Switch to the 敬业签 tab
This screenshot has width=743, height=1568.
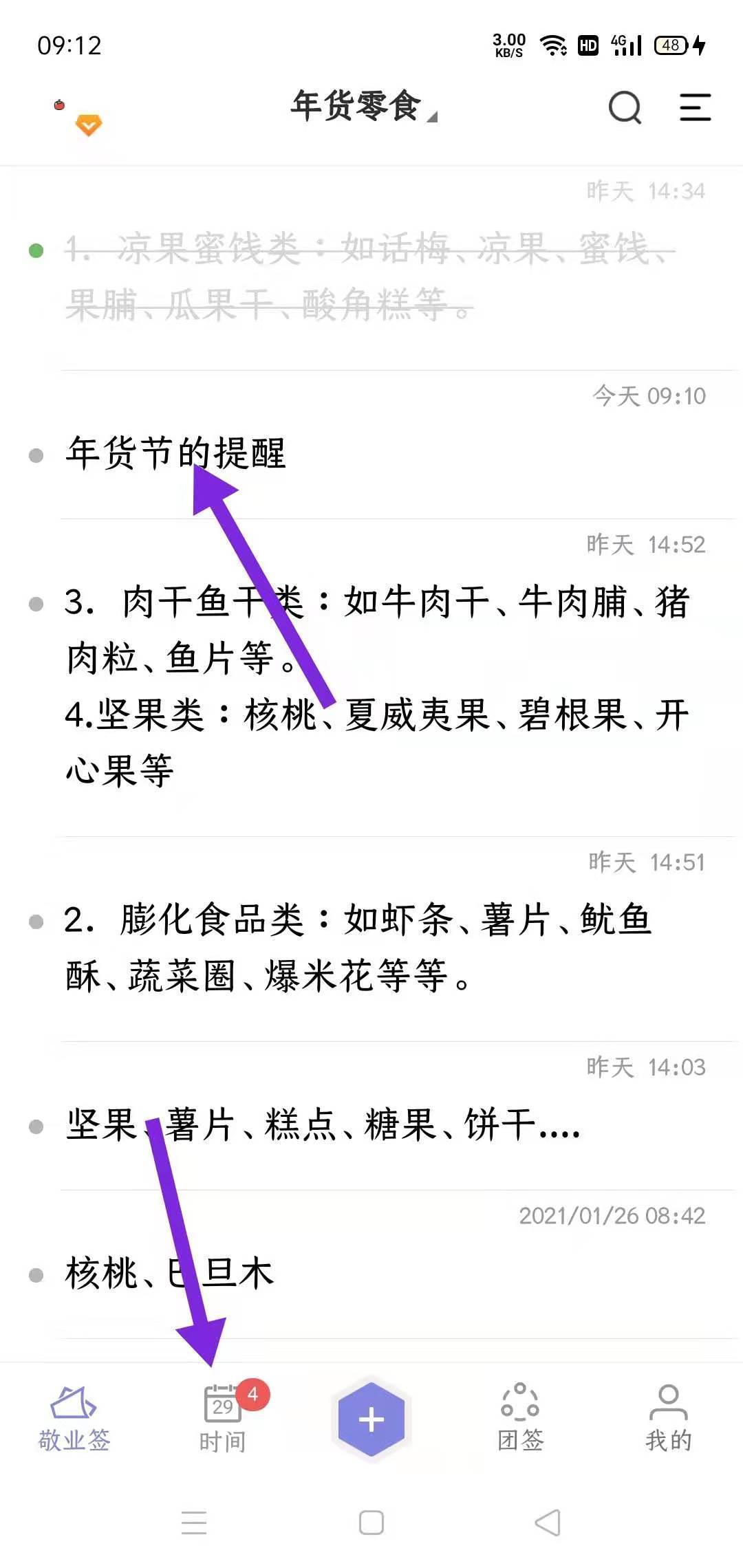pos(74,1419)
